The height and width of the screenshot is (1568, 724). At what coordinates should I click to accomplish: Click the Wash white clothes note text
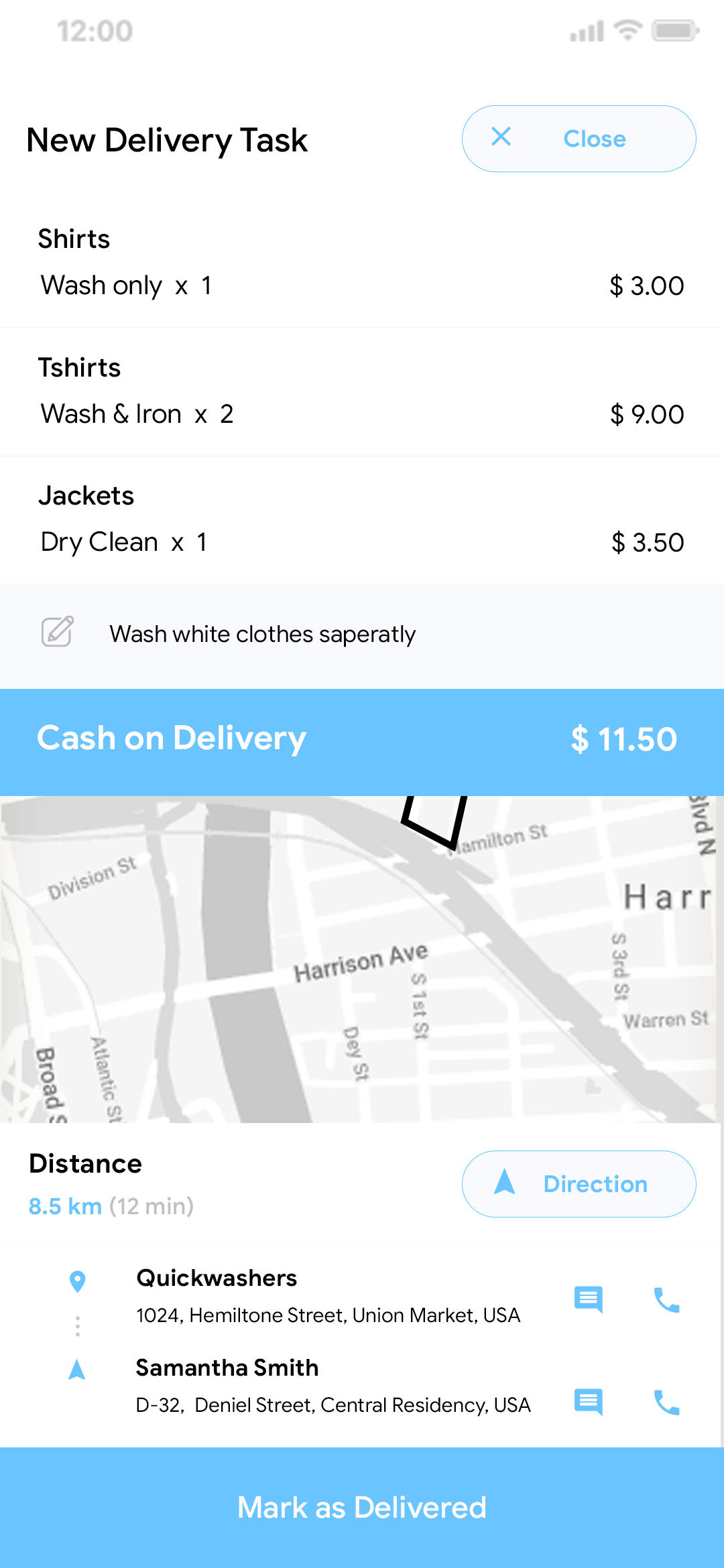coord(261,633)
